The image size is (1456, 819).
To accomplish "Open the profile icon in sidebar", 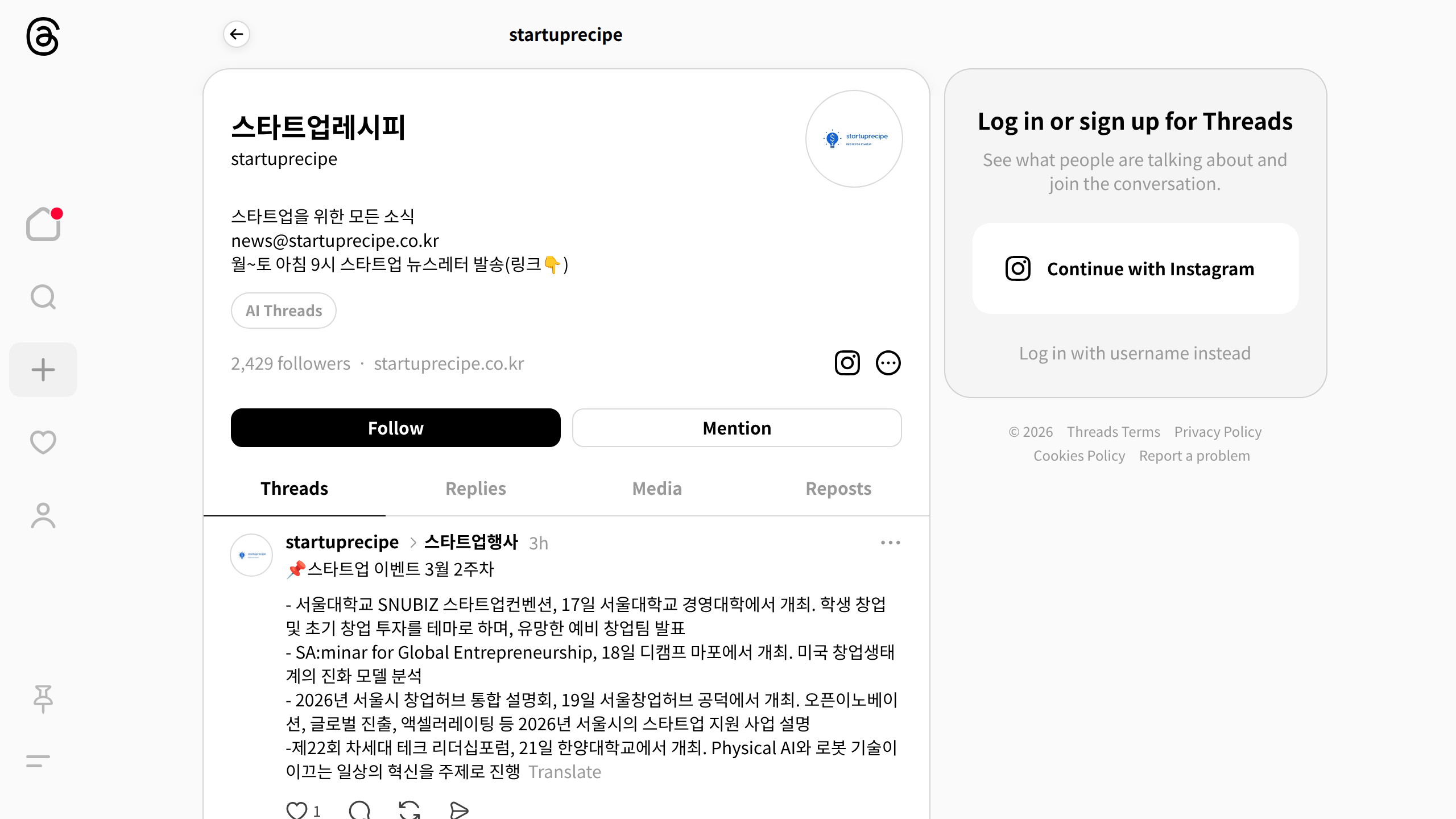I will click(x=43, y=515).
